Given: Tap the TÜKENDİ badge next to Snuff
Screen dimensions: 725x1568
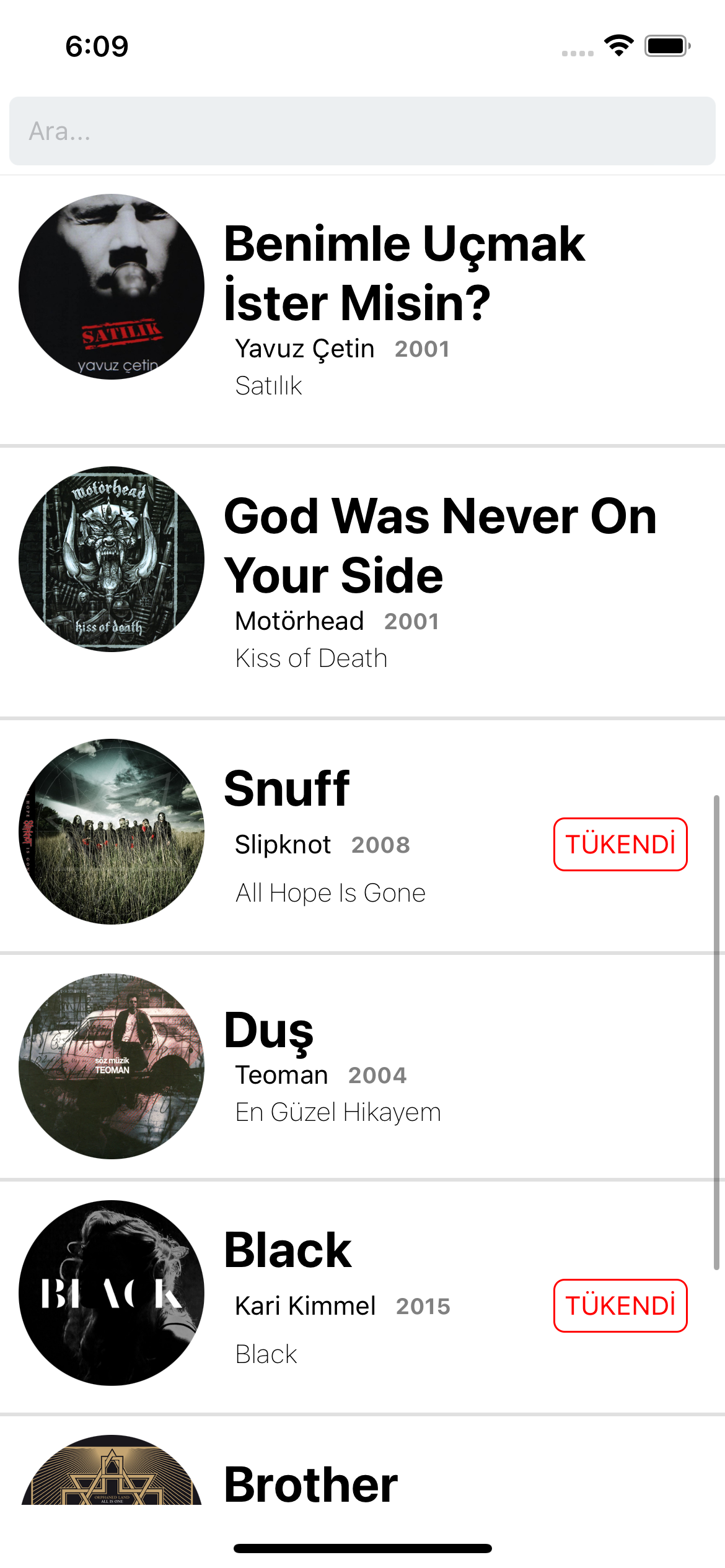Looking at the screenshot, I should tap(620, 844).
